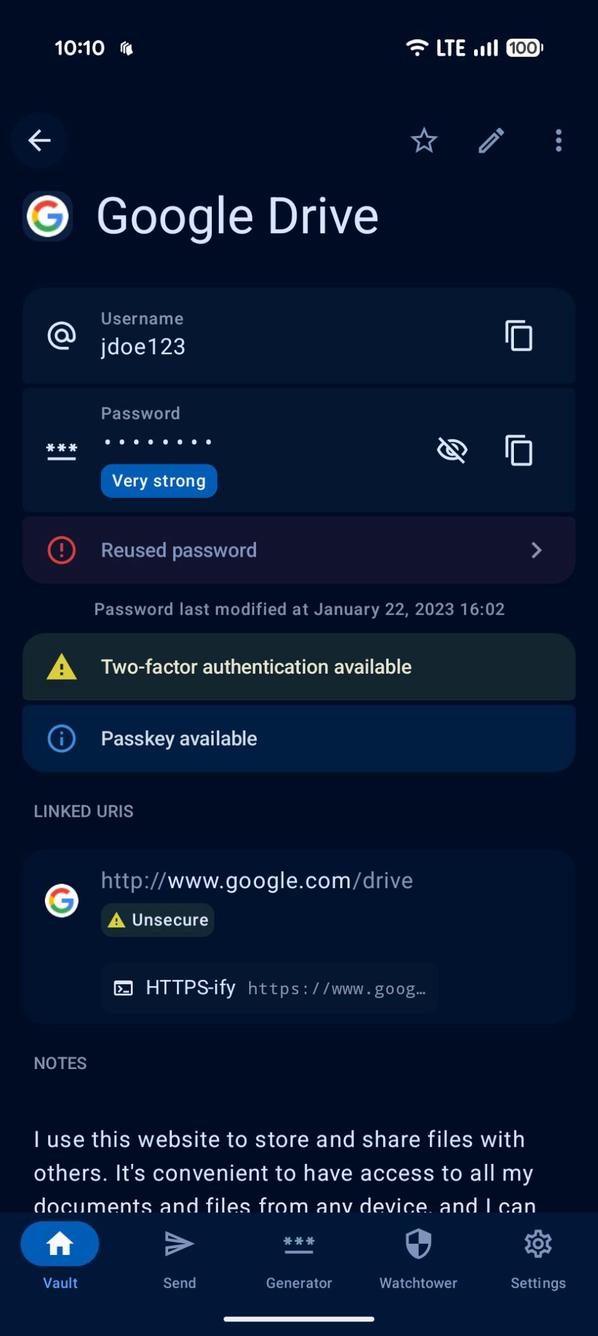Copy the password to clipboard
The height and width of the screenshot is (1336, 598).
pyautogui.click(x=519, y=451)
